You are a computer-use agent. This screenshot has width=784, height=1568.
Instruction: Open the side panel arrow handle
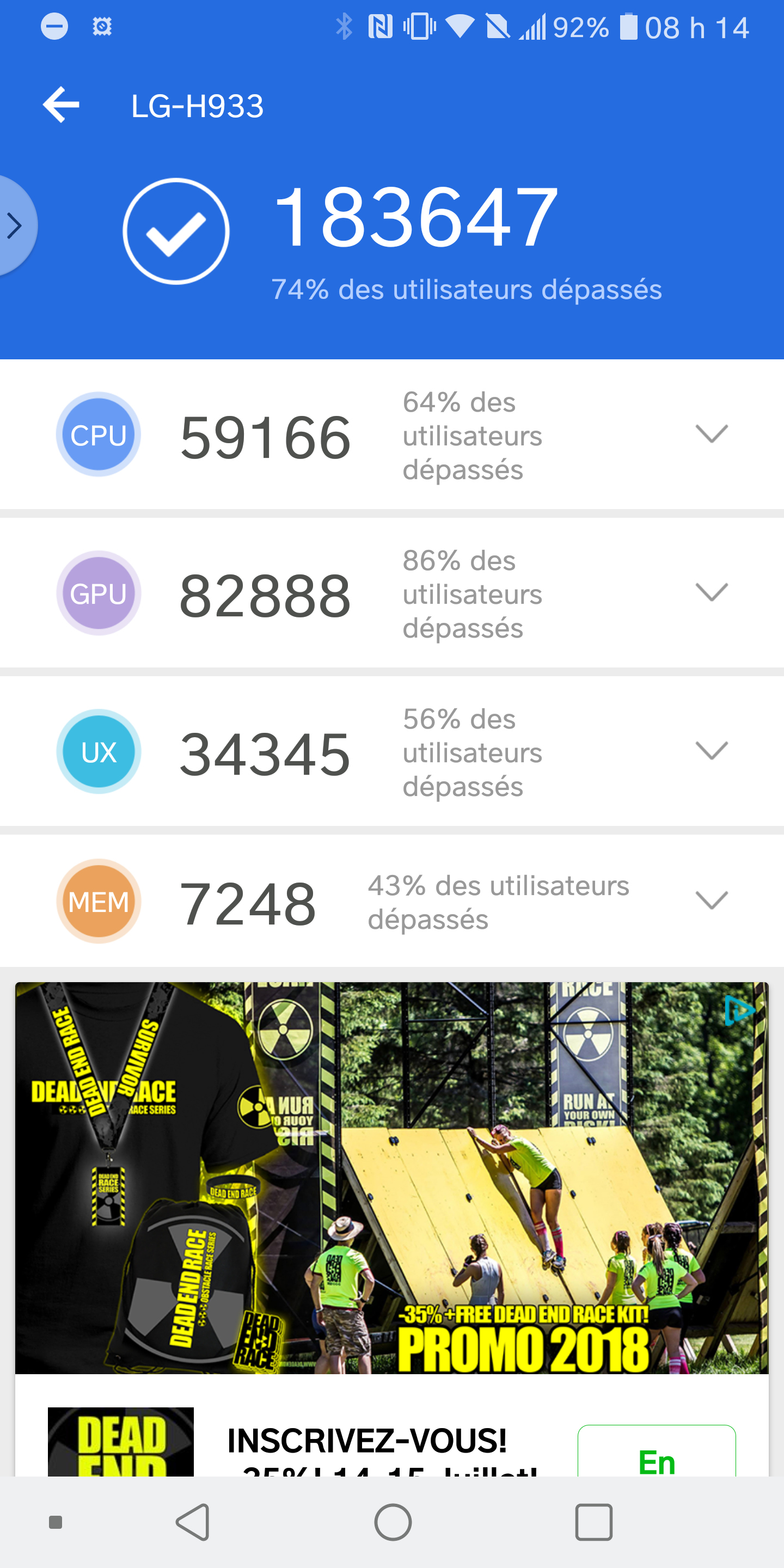15,226
